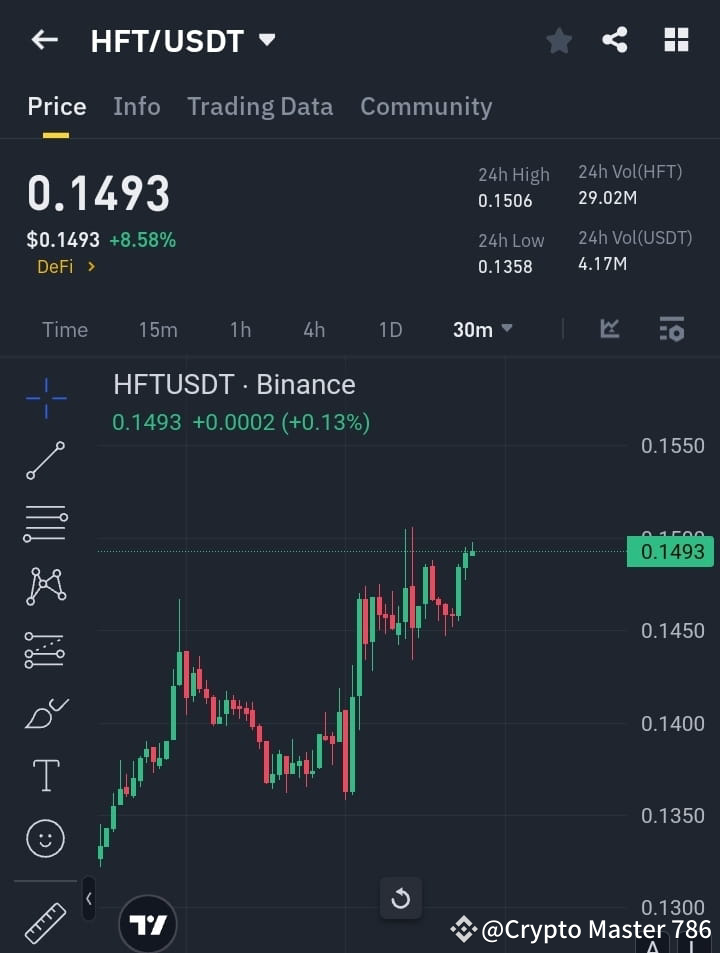Select the brush drawing tool

45,713
